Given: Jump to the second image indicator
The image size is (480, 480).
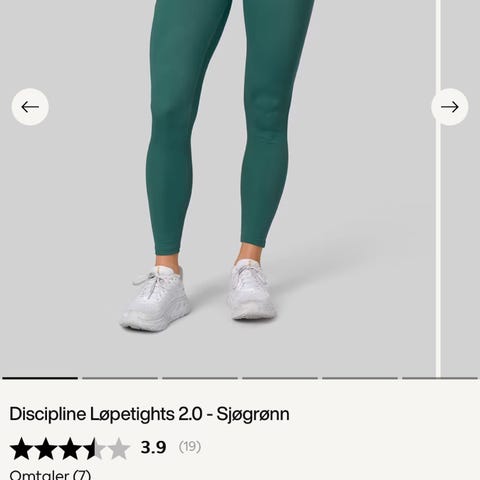Looking at the screenshot, I should (x=120, y=378).
